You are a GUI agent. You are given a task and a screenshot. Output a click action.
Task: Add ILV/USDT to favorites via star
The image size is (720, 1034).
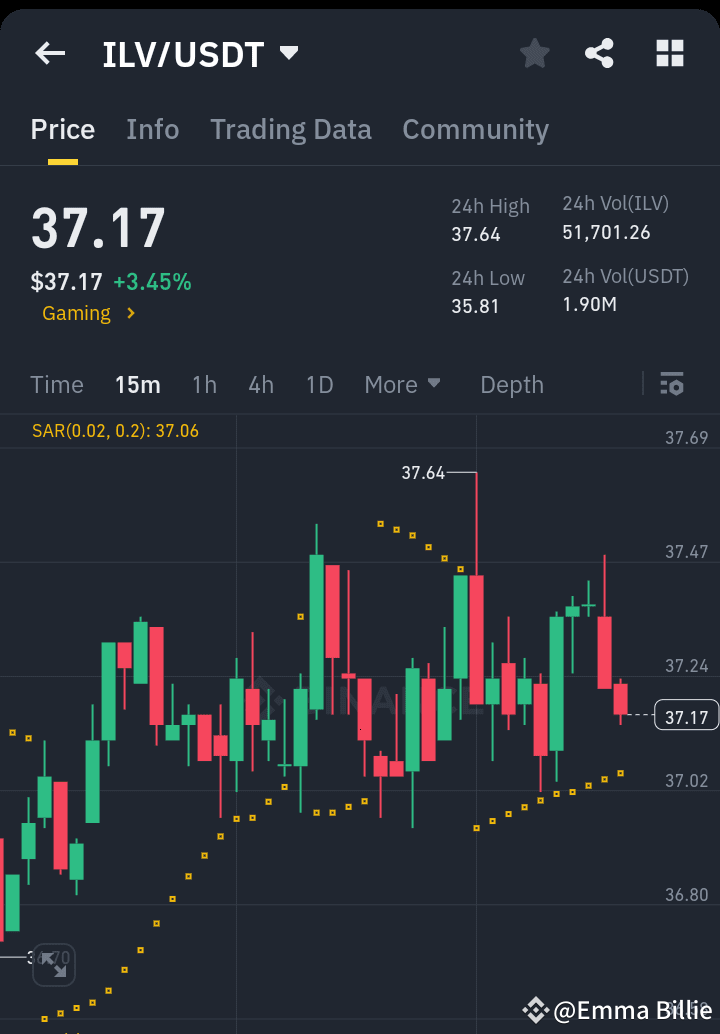coord(534,54)
